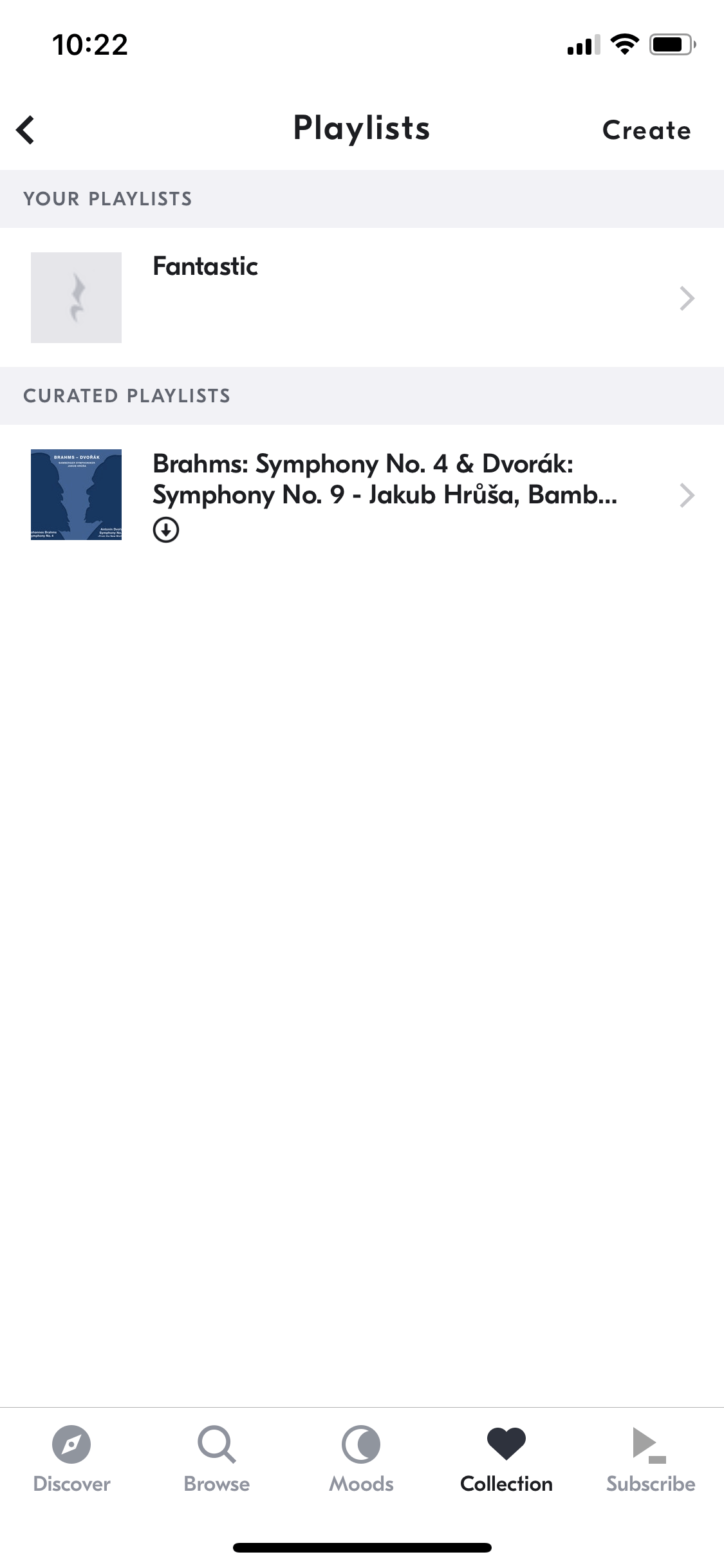This screenshot has width=724, height=1568.
Task: Go back using the top-left arrow
Action: (25, 130)
